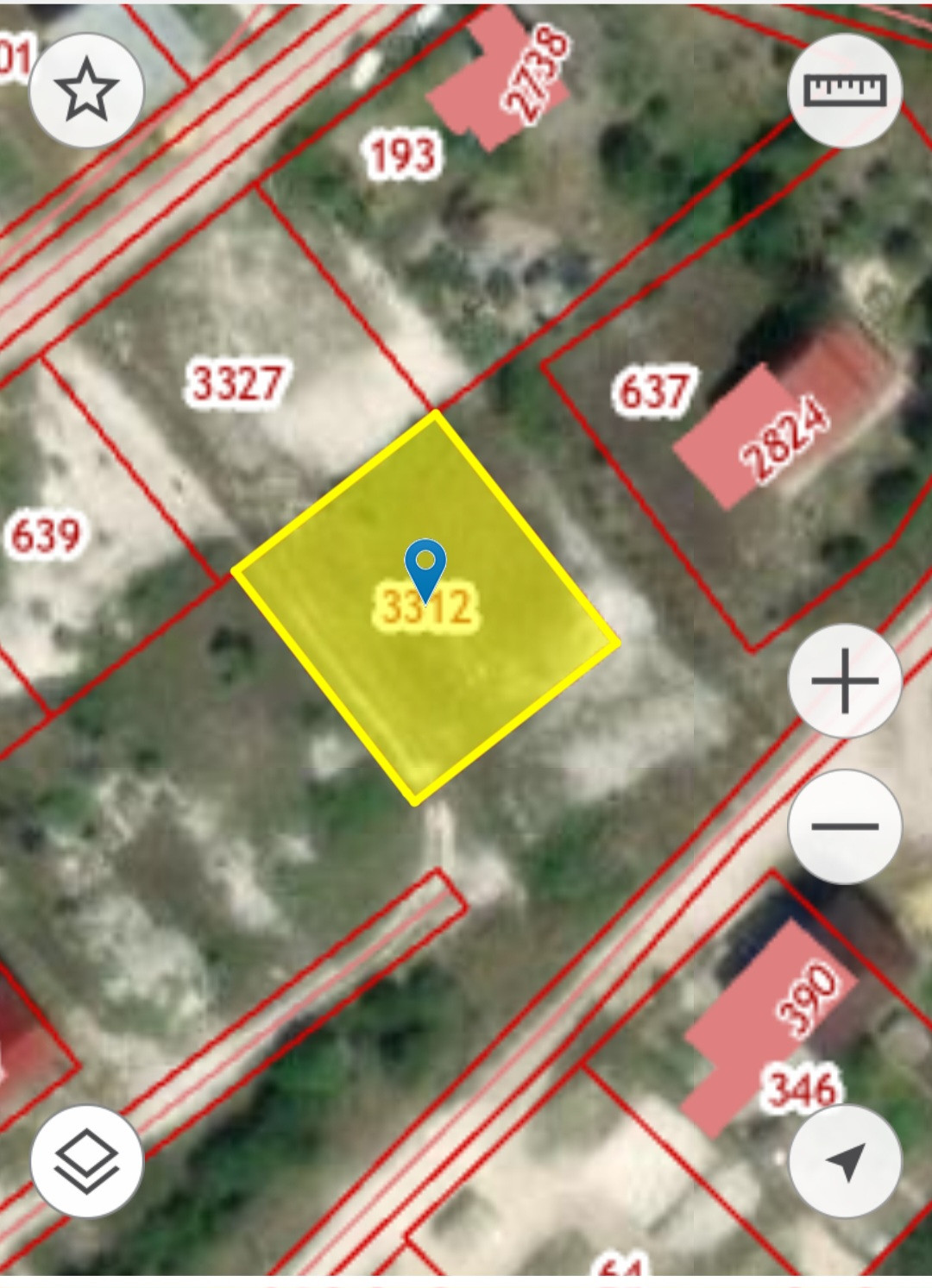This screenshot has width=932, height=1288.
Task: Tap the blue pin on parcel 3312
Action: tap(425, 565)
